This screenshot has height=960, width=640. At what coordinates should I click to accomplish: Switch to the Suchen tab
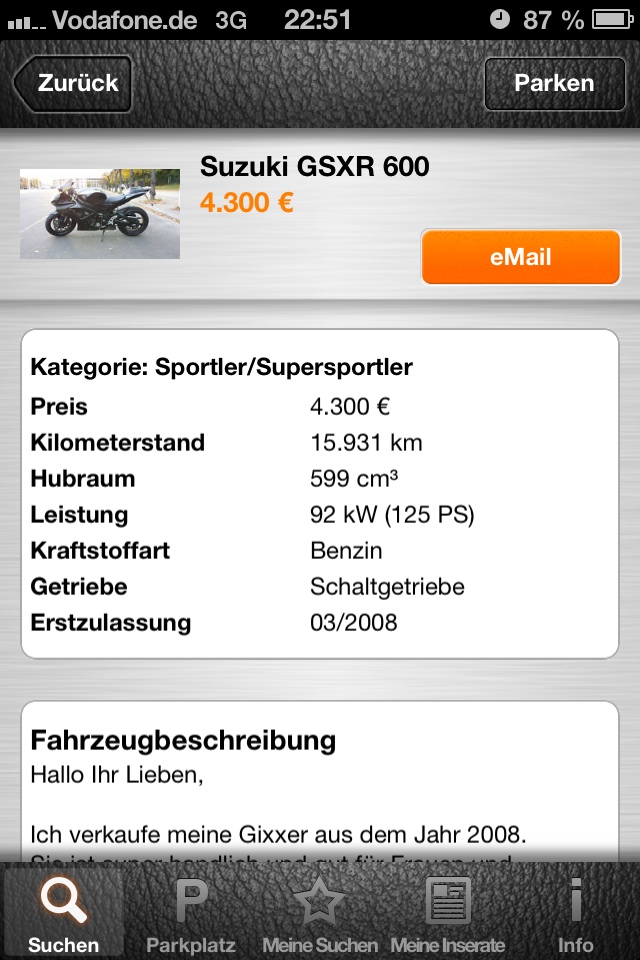pyautogui.click(x=64, y=914)
